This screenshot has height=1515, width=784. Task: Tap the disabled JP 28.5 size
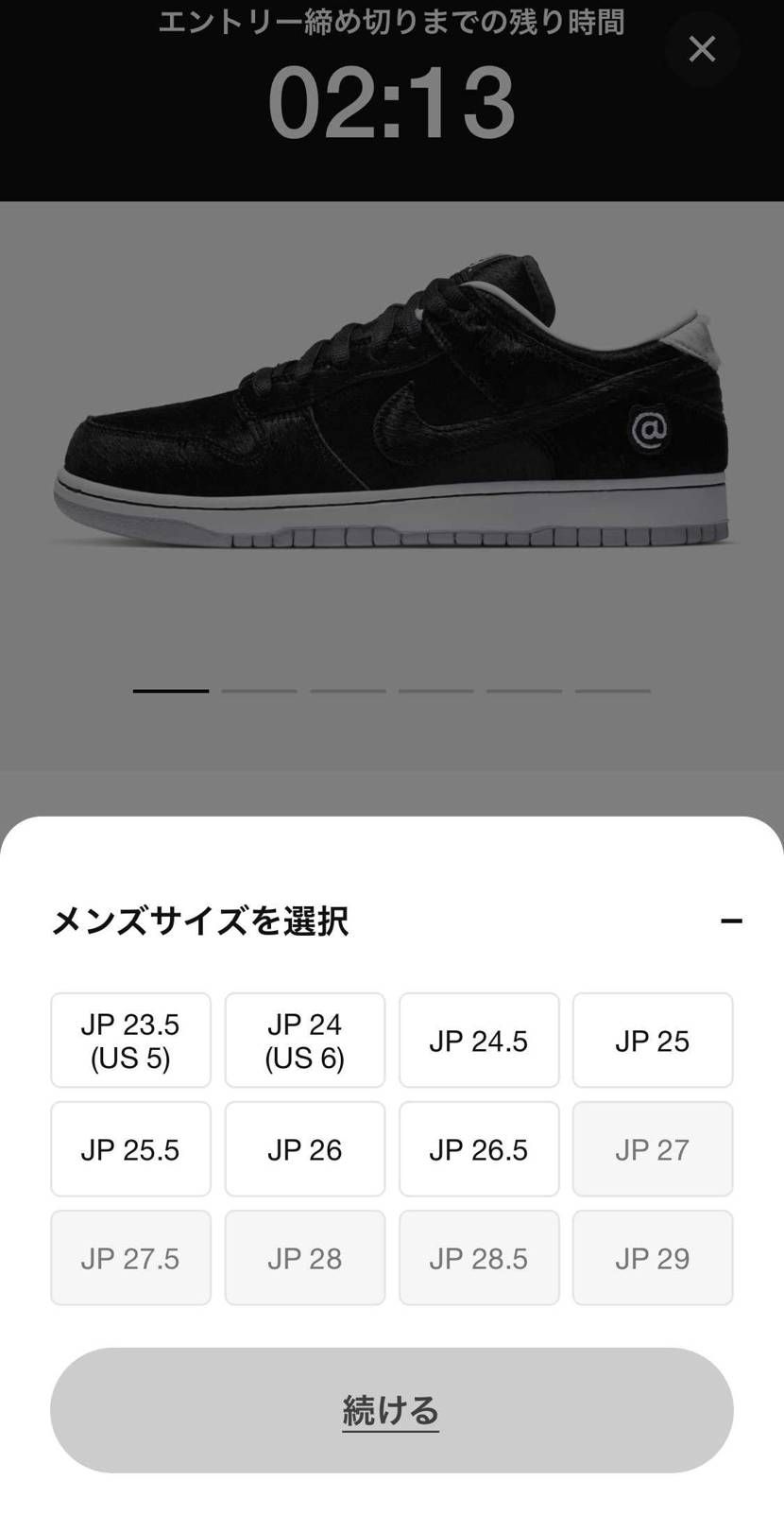point(479,1258)
